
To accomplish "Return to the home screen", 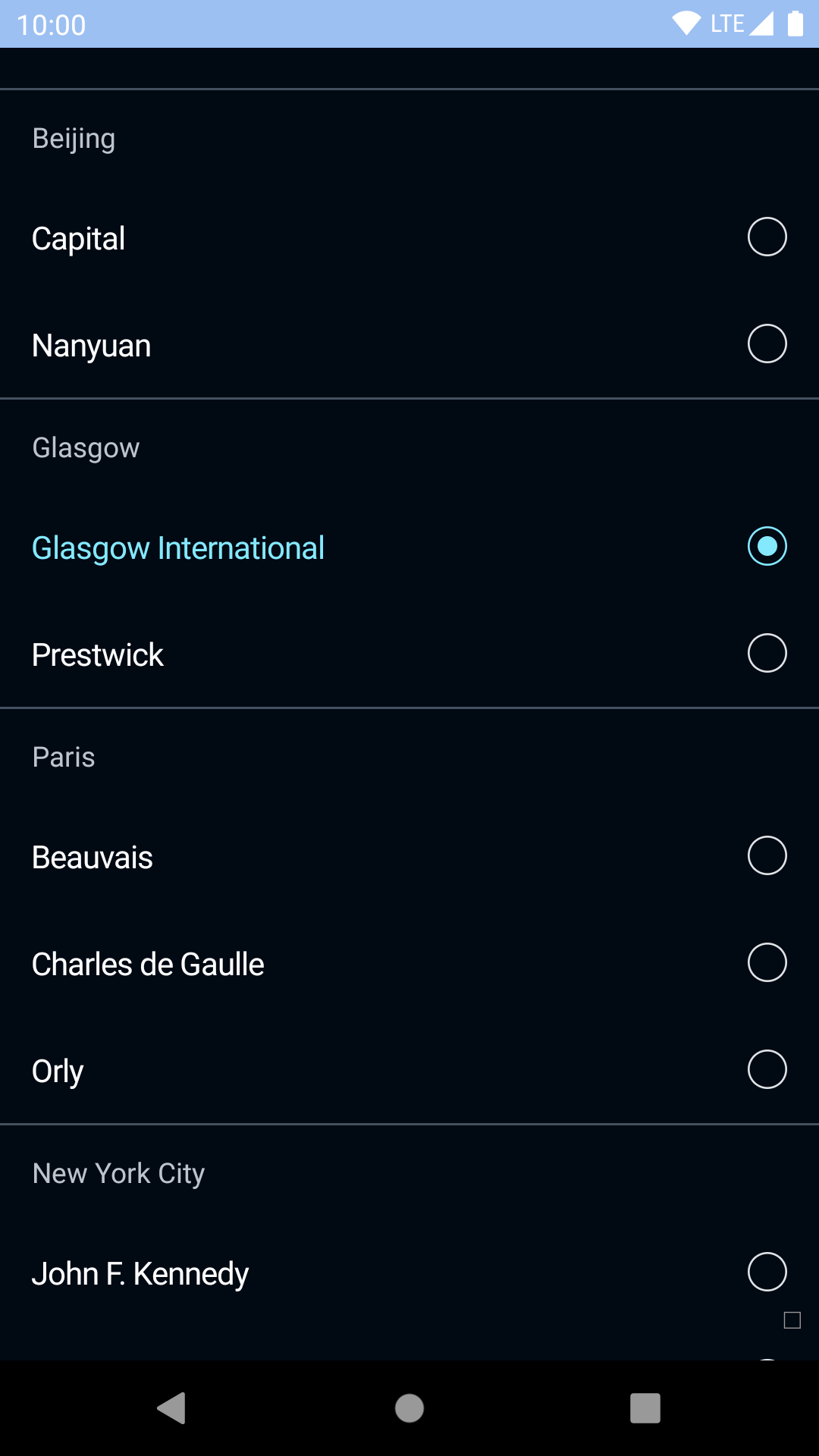I will [409, 1408].
